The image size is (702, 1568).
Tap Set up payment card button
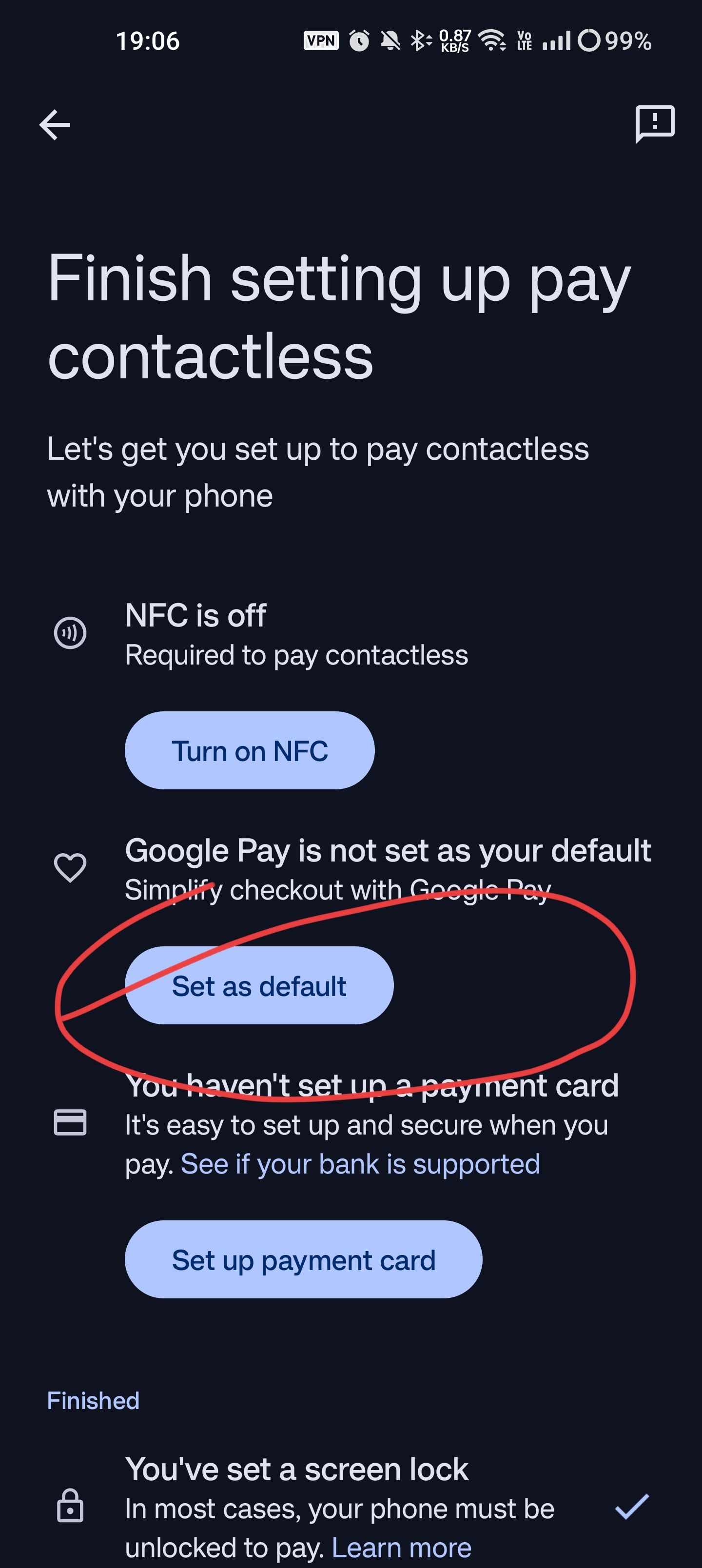pyautogui.click(x=303, y=1259)
